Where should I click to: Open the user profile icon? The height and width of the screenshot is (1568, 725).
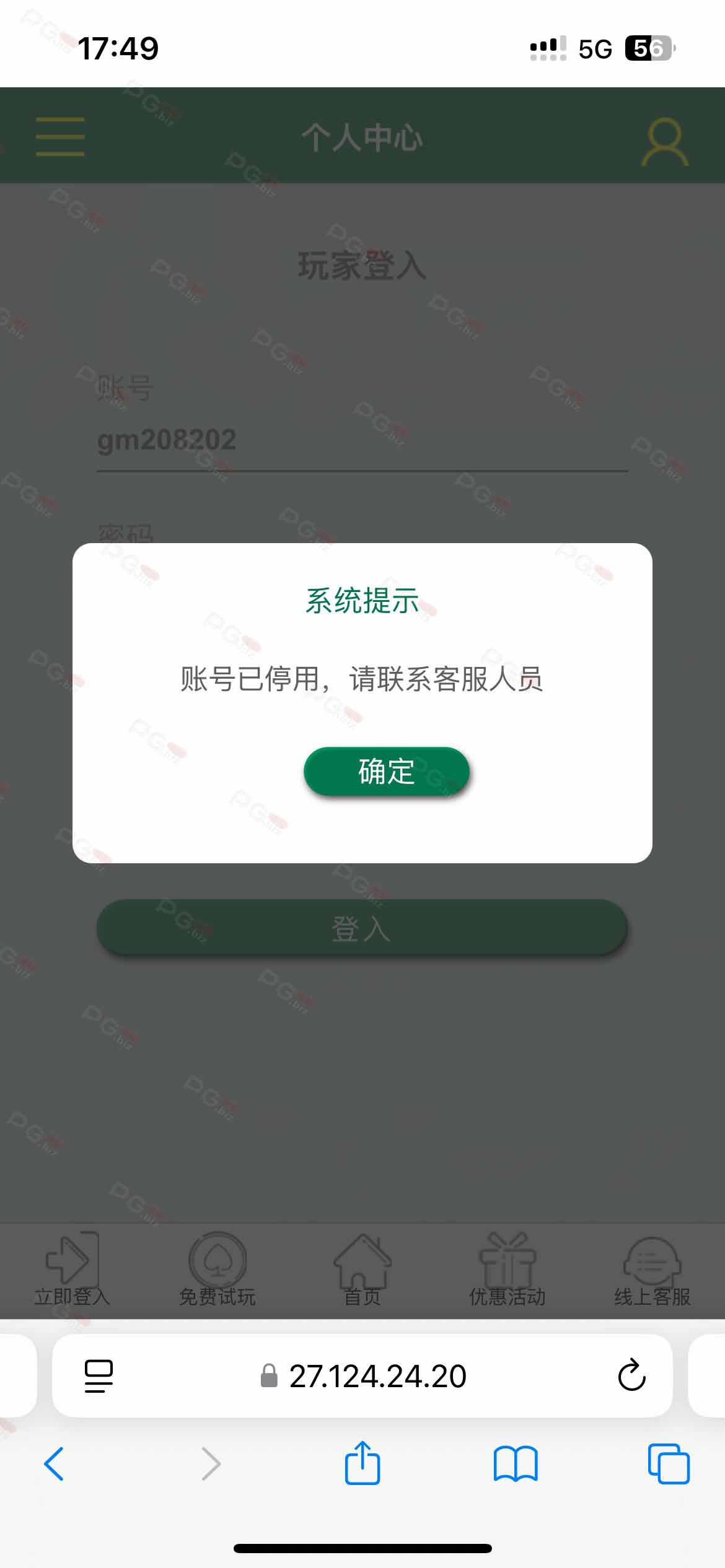[x=664, y=141]
